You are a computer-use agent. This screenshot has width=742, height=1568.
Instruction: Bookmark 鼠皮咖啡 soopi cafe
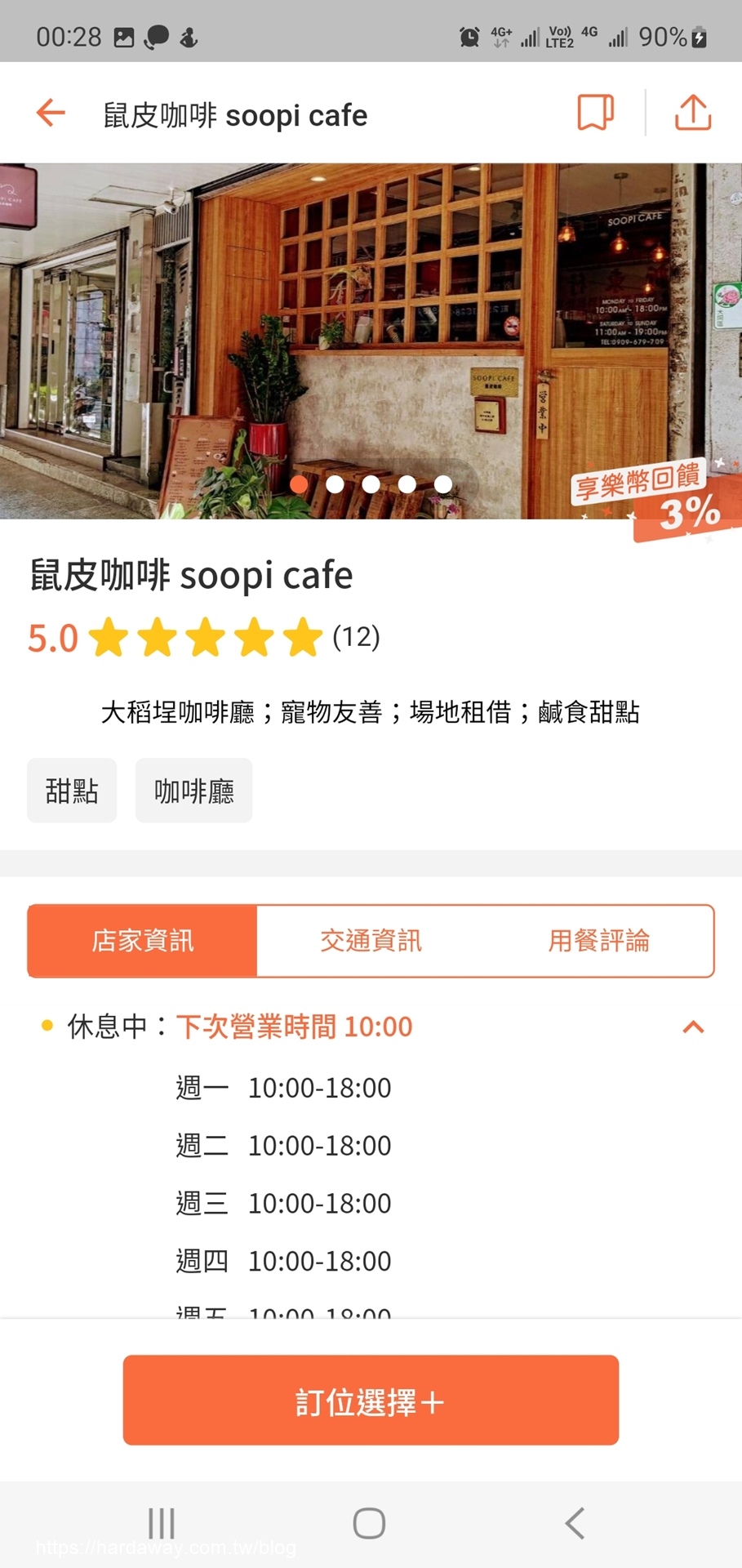click(x=596, y=113)
